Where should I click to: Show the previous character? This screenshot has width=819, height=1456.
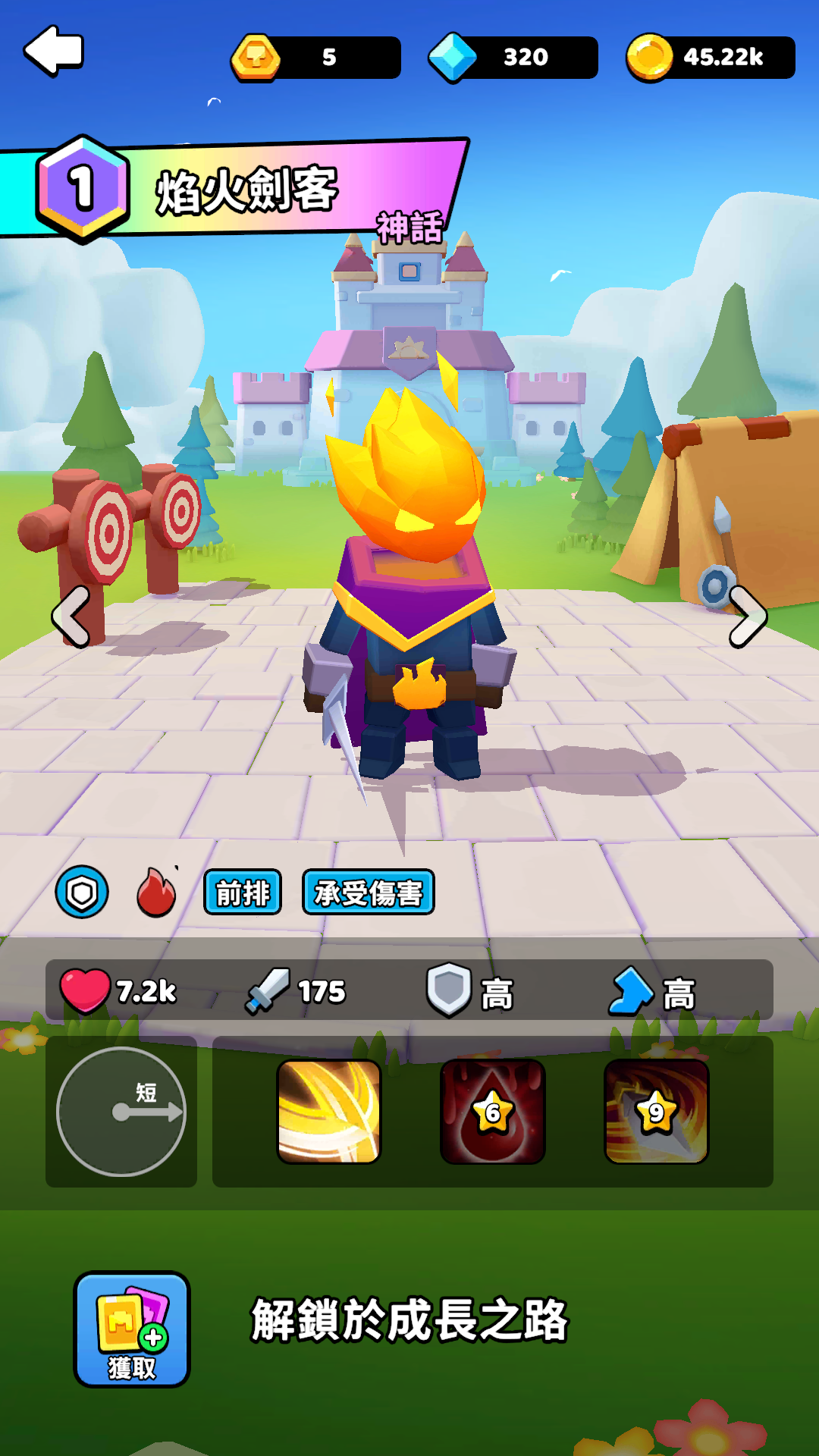pos(71,617)
